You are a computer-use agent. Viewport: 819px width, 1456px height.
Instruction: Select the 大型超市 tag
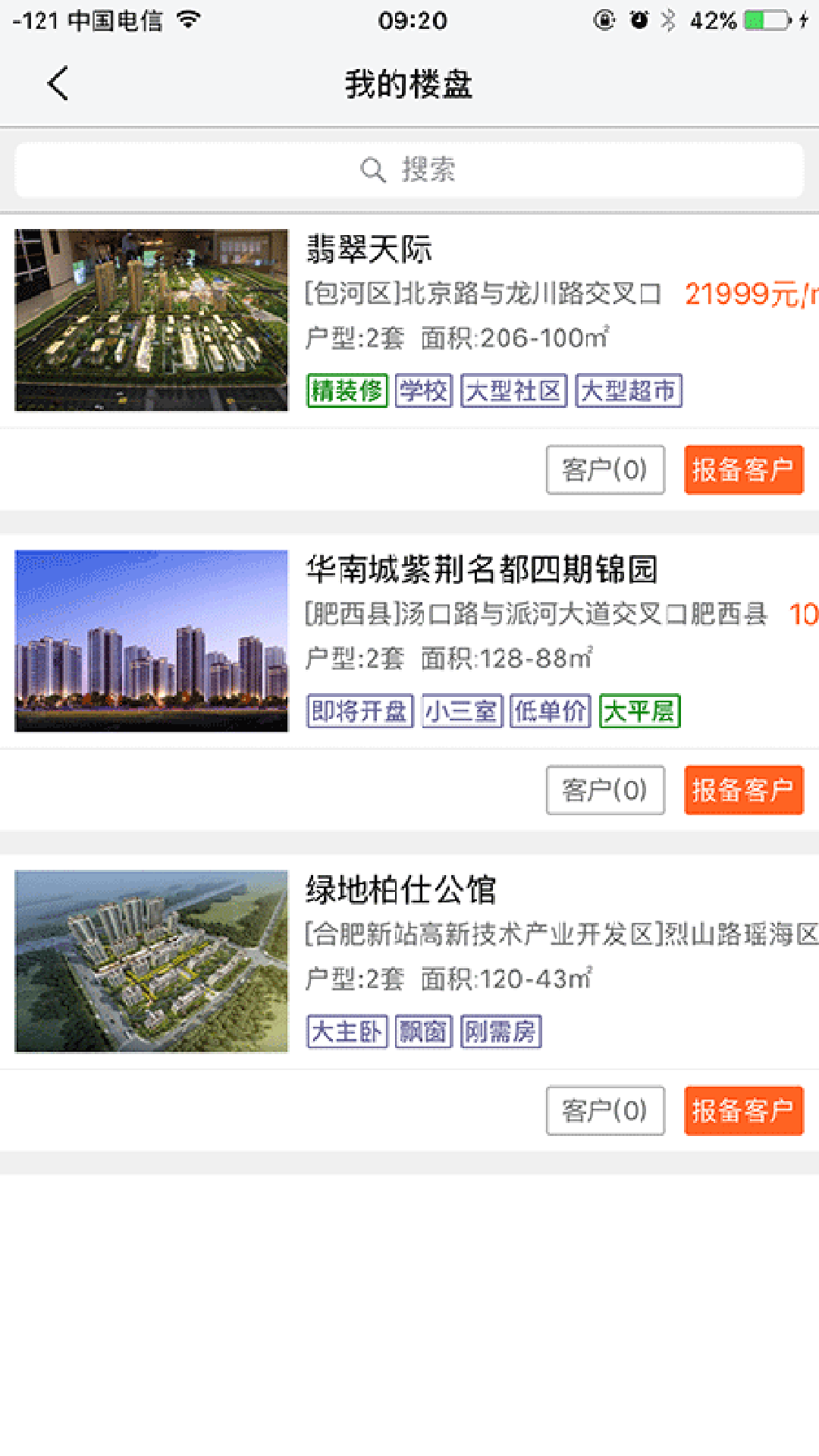pyautogui.click(x=629, y=391)
